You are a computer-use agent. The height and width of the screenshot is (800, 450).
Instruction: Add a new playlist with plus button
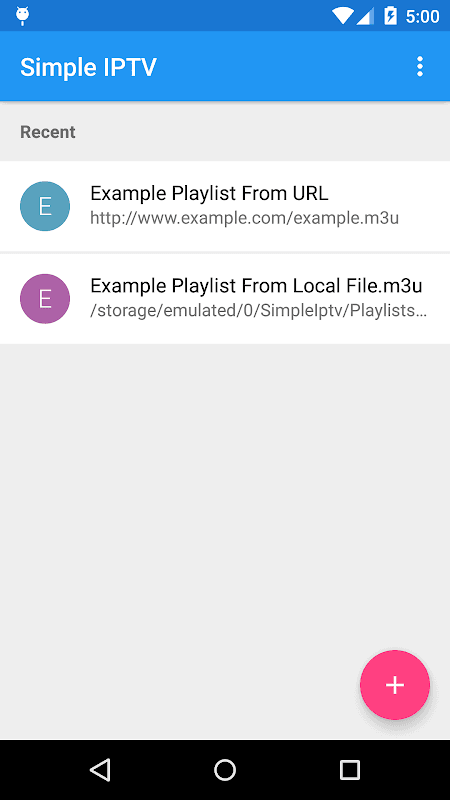tap(395, 685)
